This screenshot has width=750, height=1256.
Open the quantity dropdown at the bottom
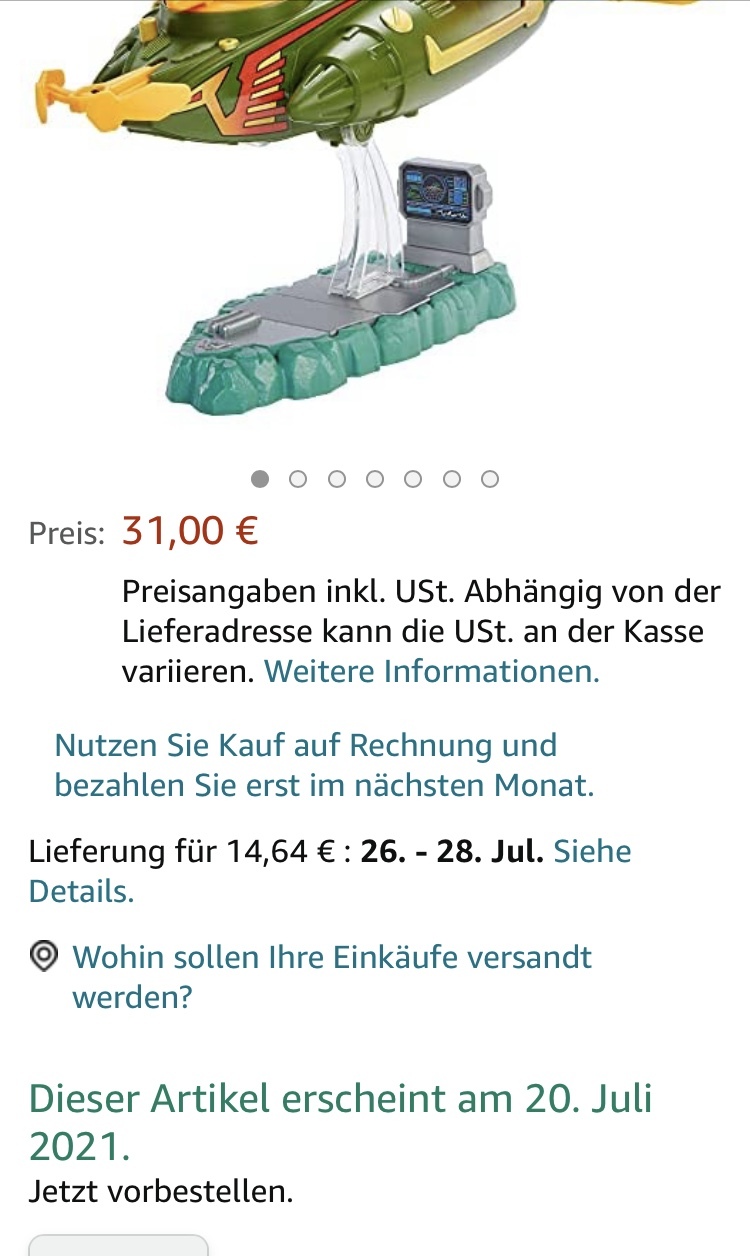click(118, 1245)
